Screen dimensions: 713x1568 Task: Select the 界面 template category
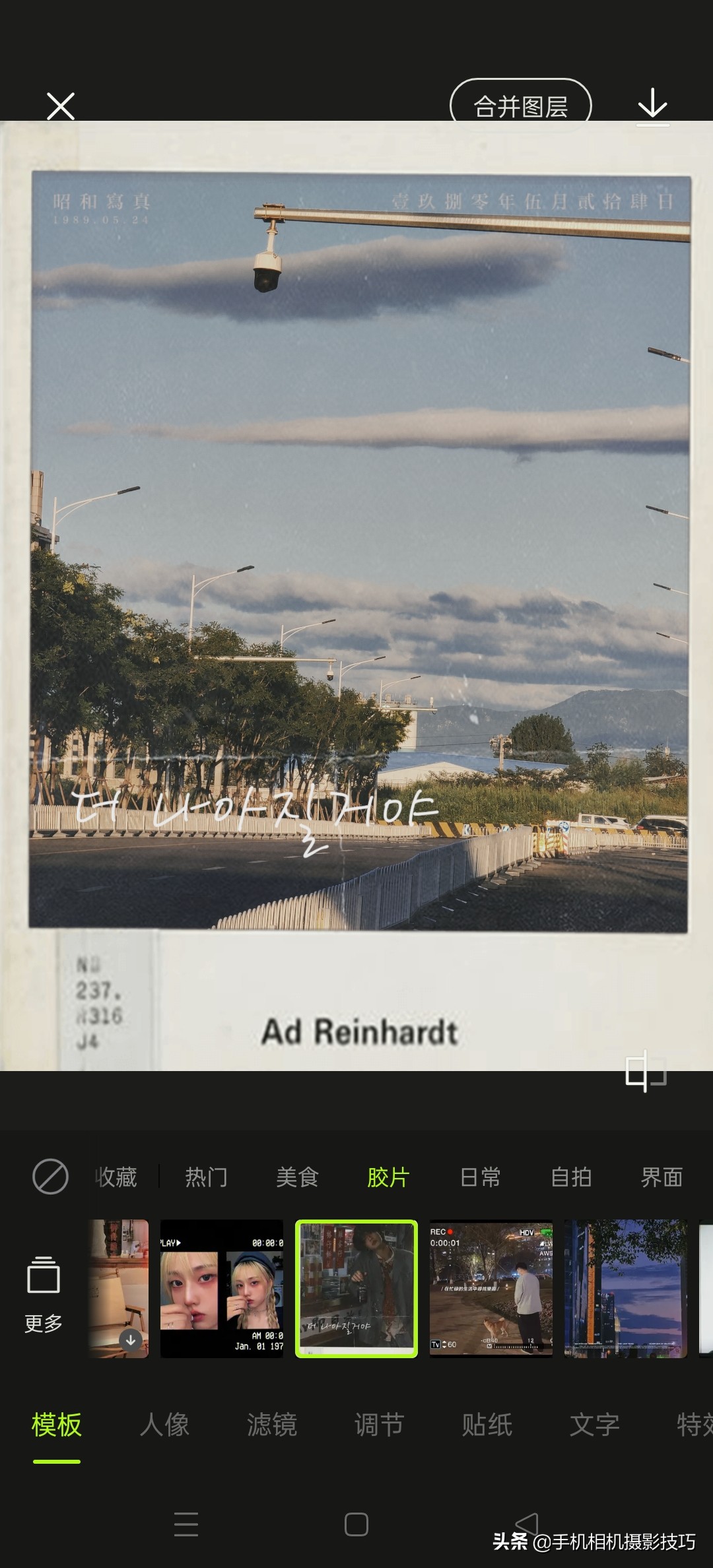click(x=662, y=1177)
